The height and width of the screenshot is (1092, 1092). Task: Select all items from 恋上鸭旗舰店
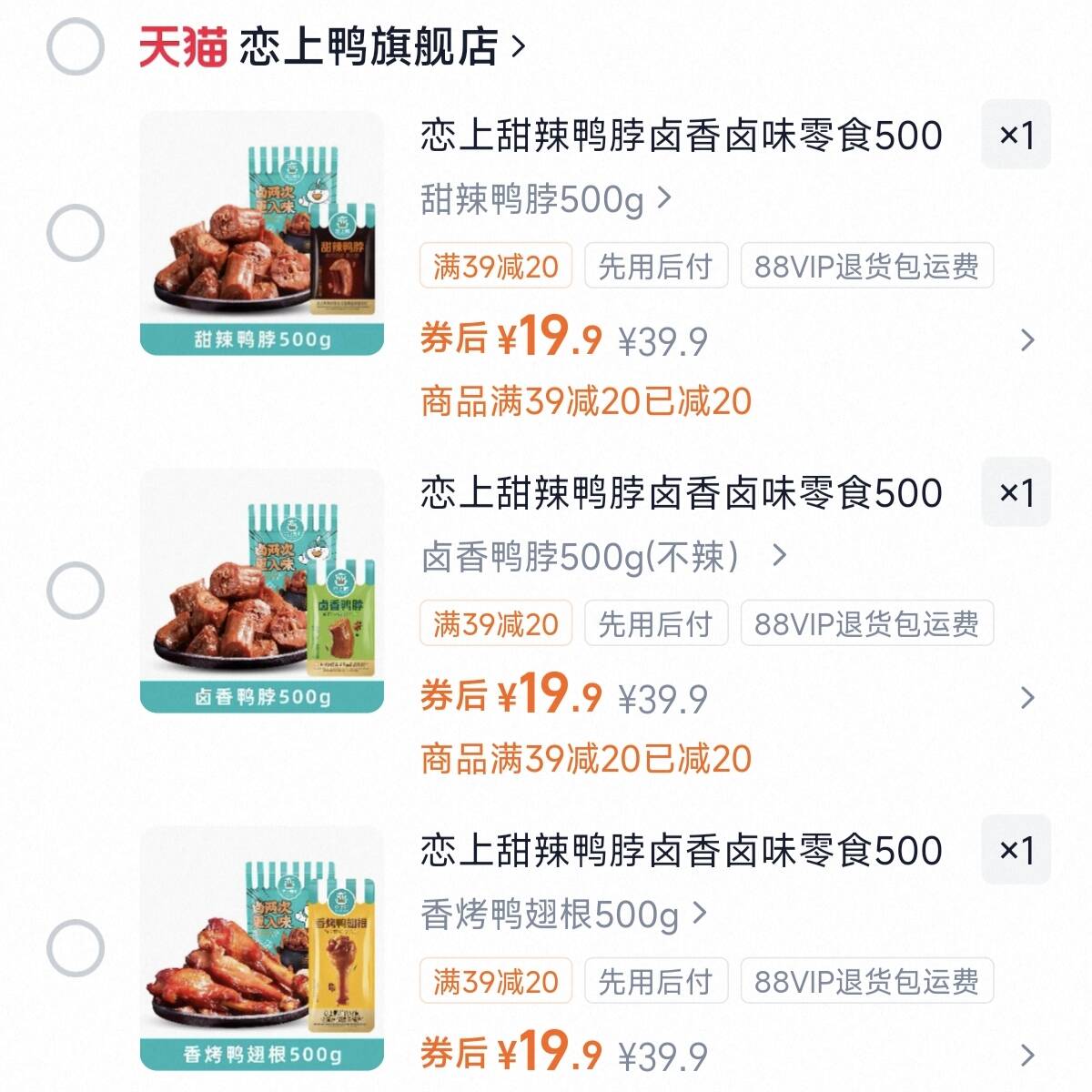point(76,46)
